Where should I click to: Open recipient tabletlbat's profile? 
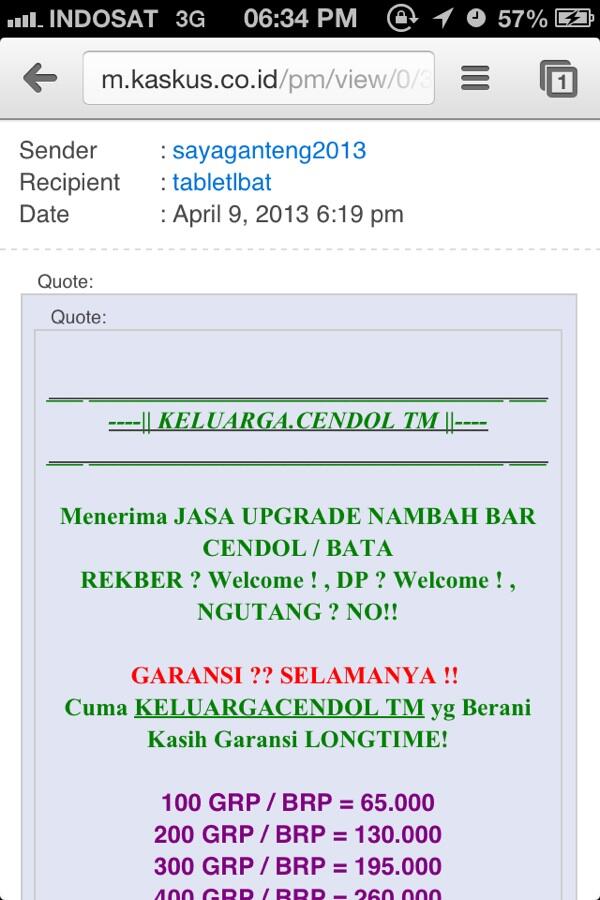tap(222, 183)
